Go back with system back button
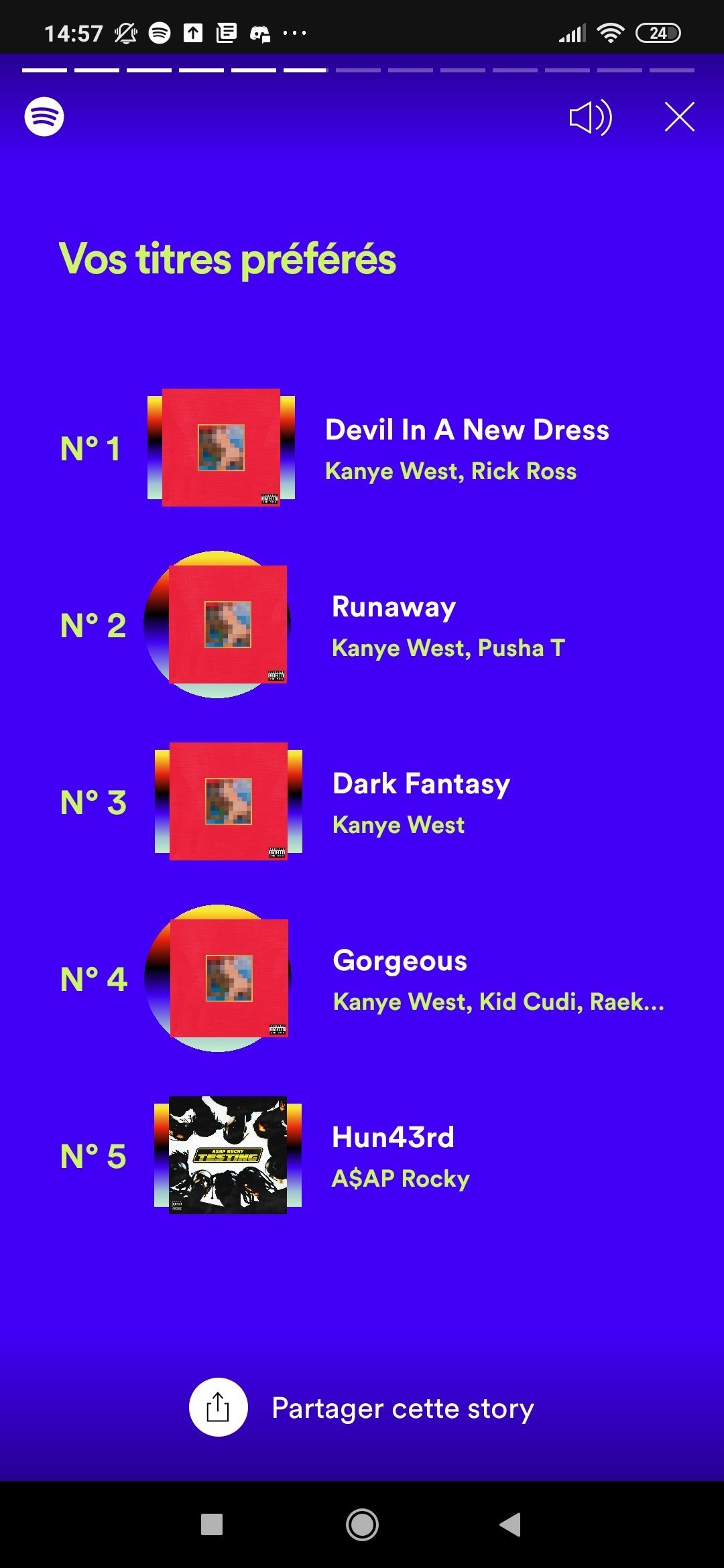The image size is (724, 1568). pyautogui.click(x=511, y=1524)
